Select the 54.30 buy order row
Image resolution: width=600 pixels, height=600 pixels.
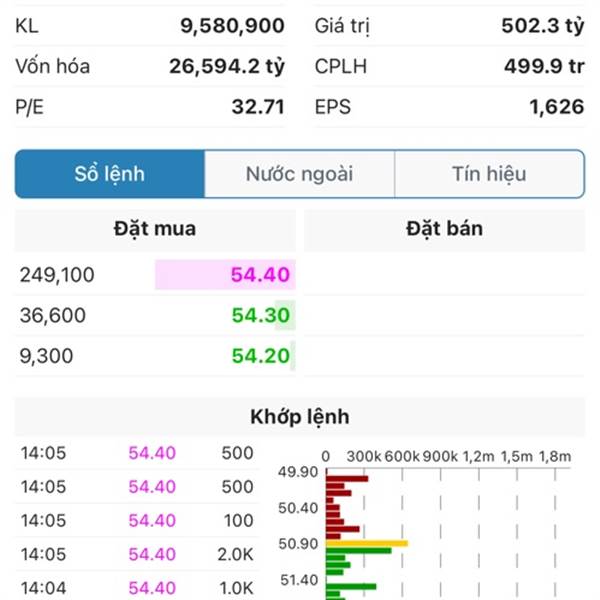pos(156,315)
